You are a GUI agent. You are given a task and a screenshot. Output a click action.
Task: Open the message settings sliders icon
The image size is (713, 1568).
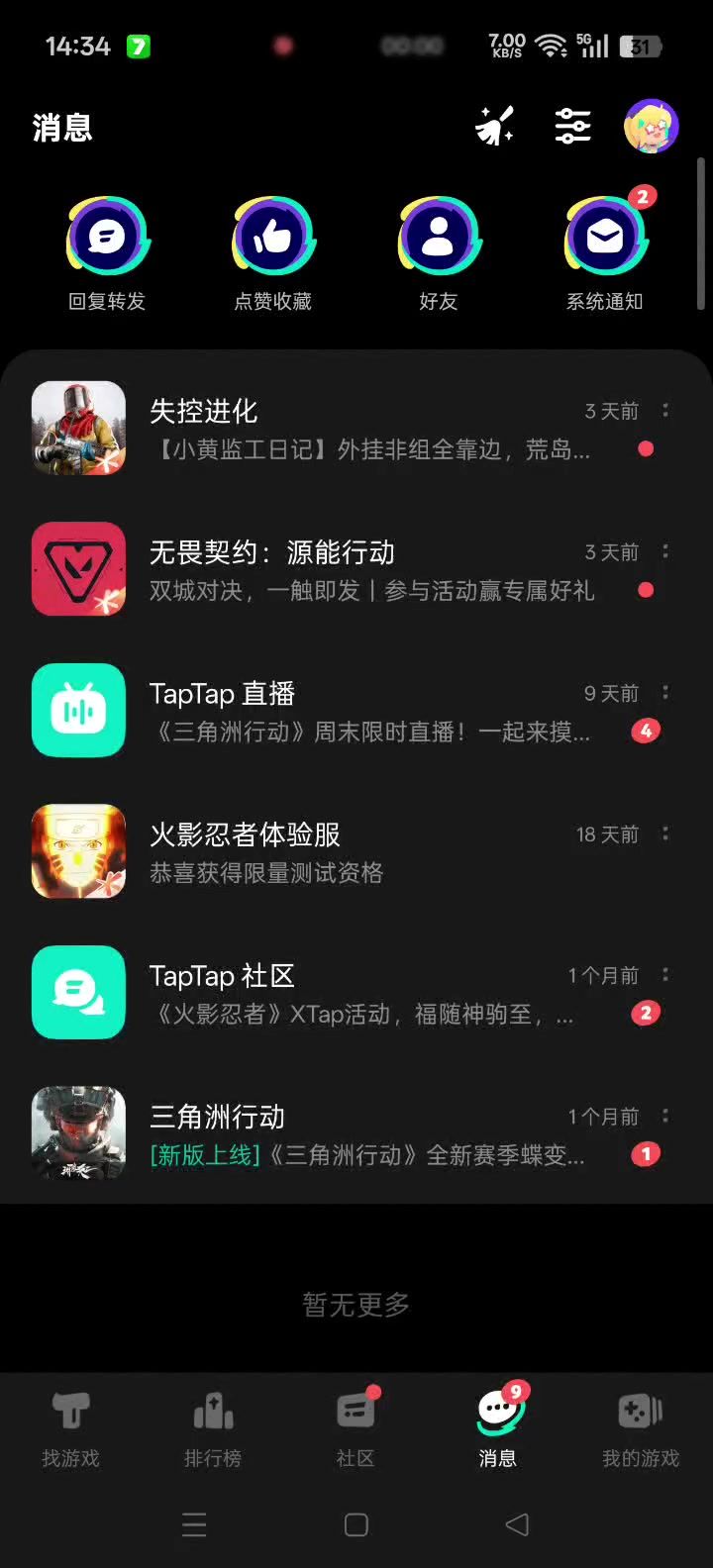[x=572, y=127]
